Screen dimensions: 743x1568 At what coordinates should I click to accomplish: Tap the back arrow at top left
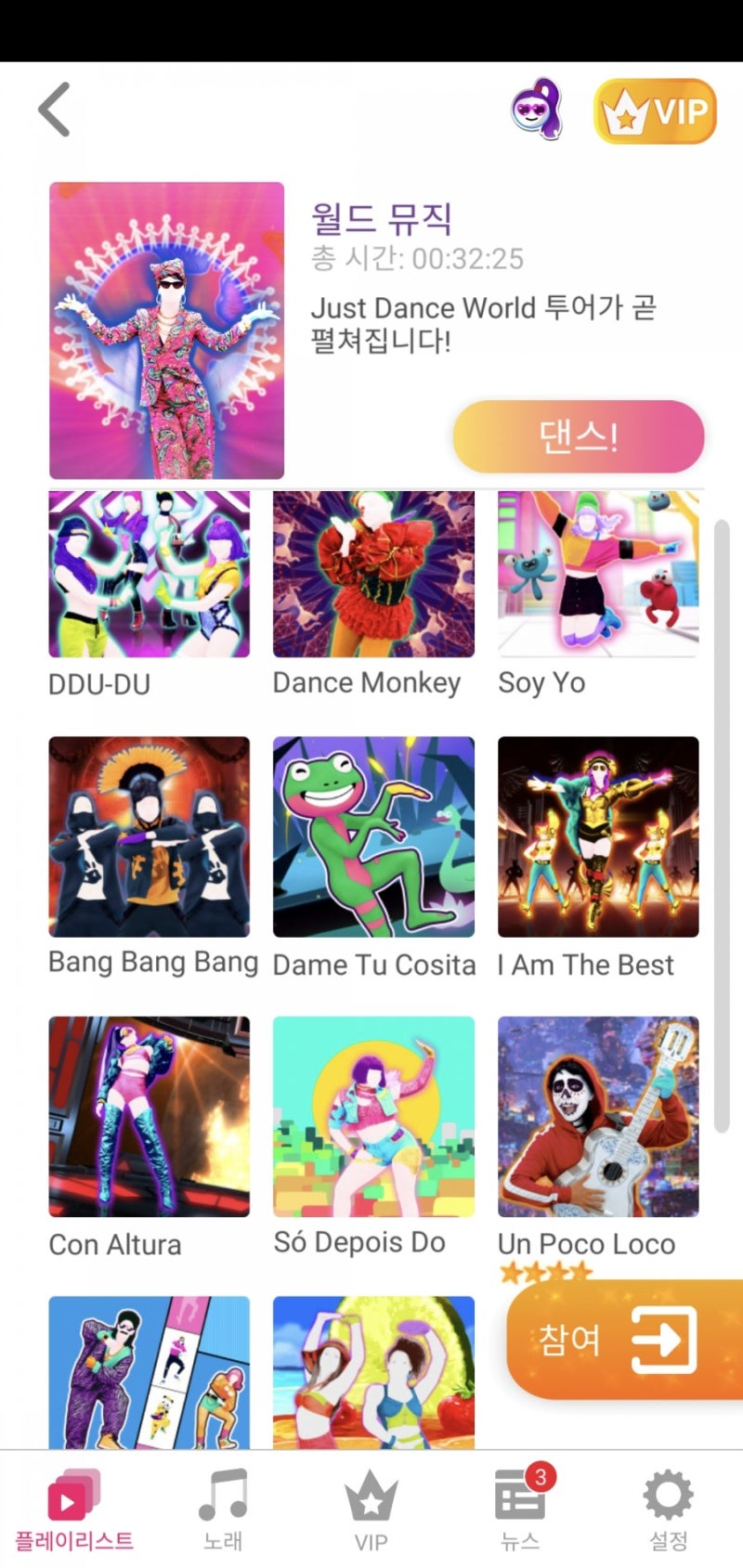[x=53, y=109]
